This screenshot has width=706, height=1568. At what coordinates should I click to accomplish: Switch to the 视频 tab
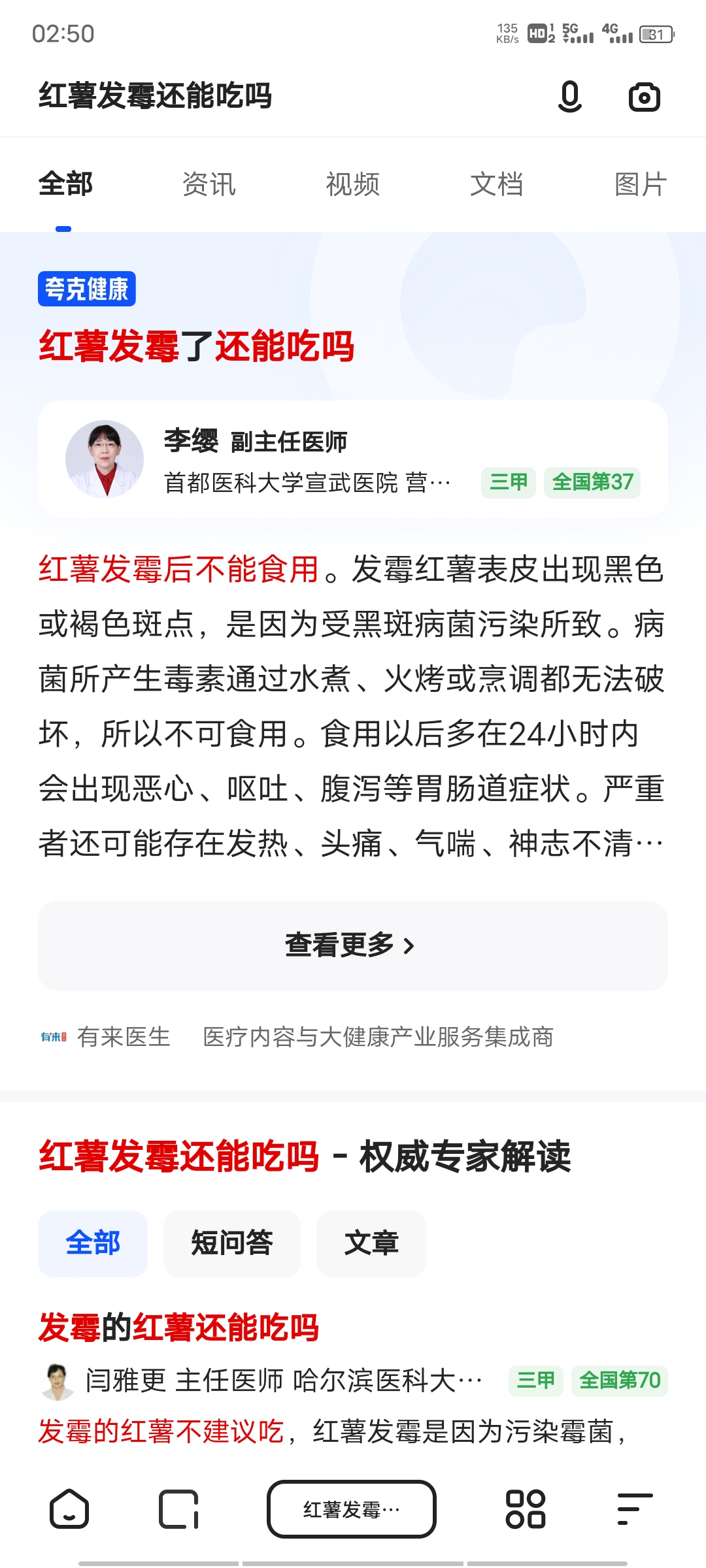click(352, 184)
